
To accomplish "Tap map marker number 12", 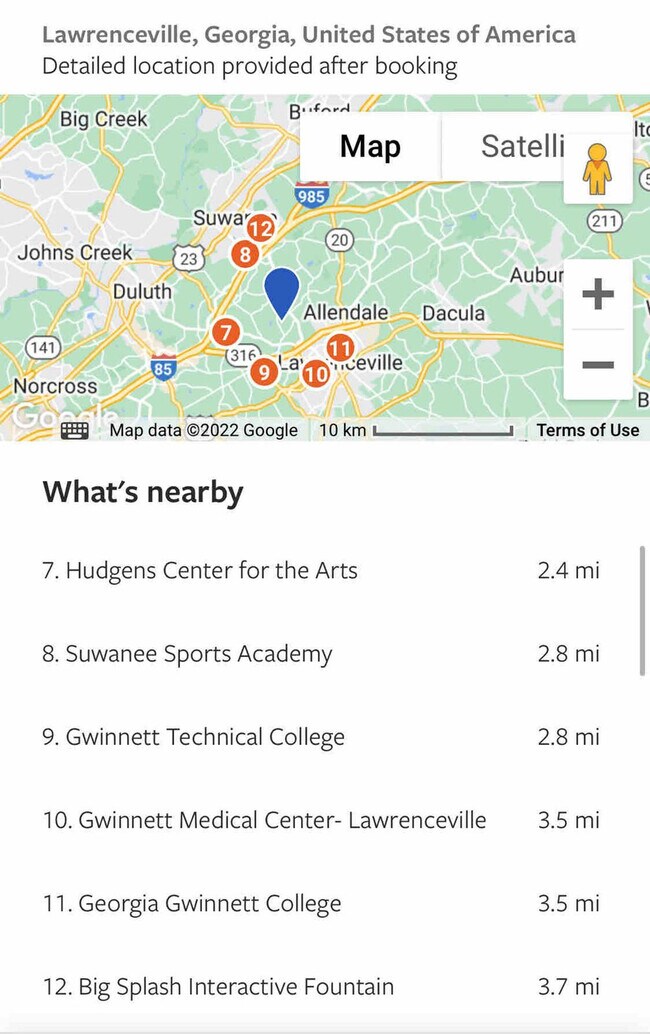I will [261, 229].
